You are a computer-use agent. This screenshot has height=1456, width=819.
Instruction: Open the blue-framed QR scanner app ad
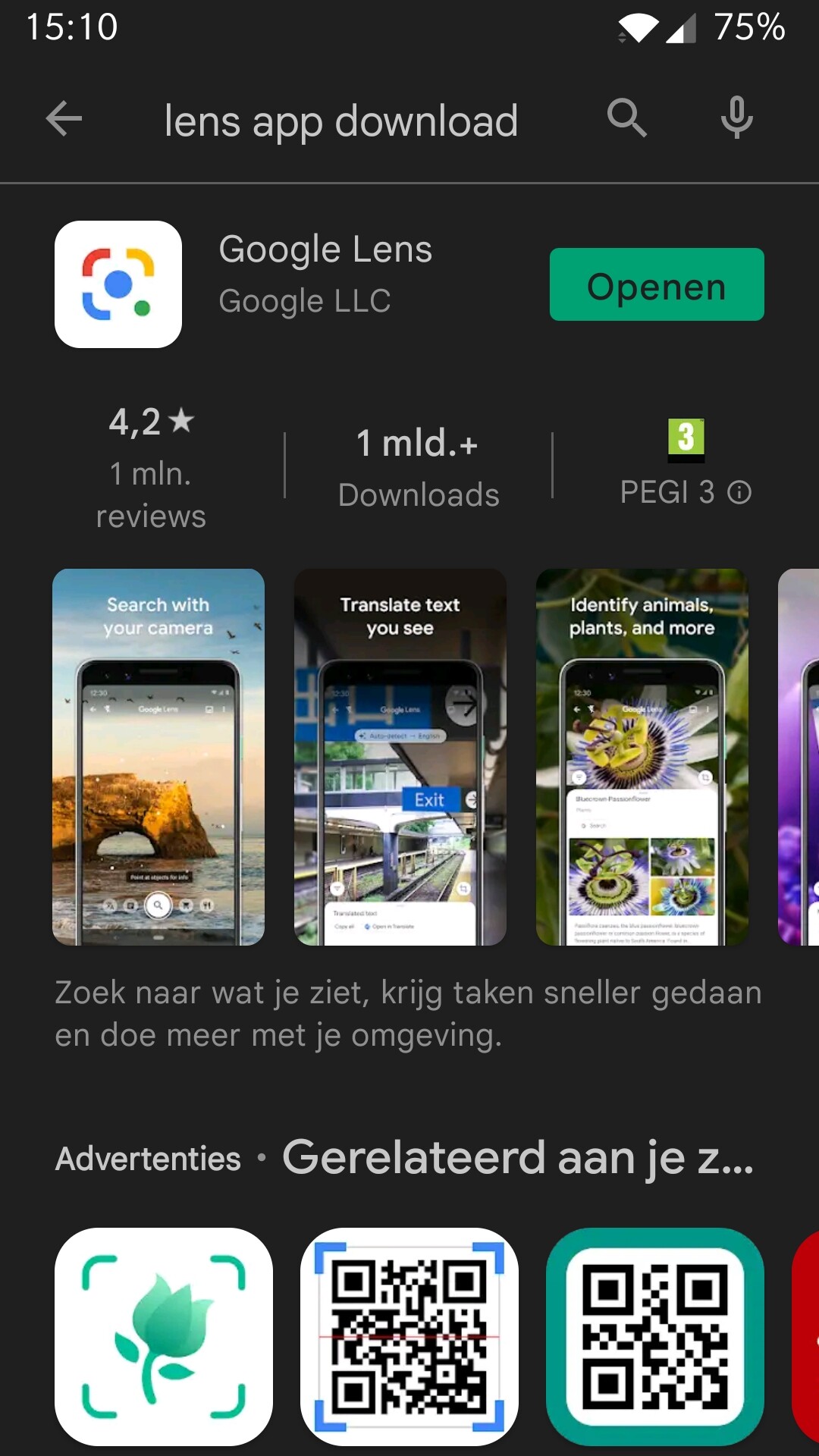[x=409, y=1337]
